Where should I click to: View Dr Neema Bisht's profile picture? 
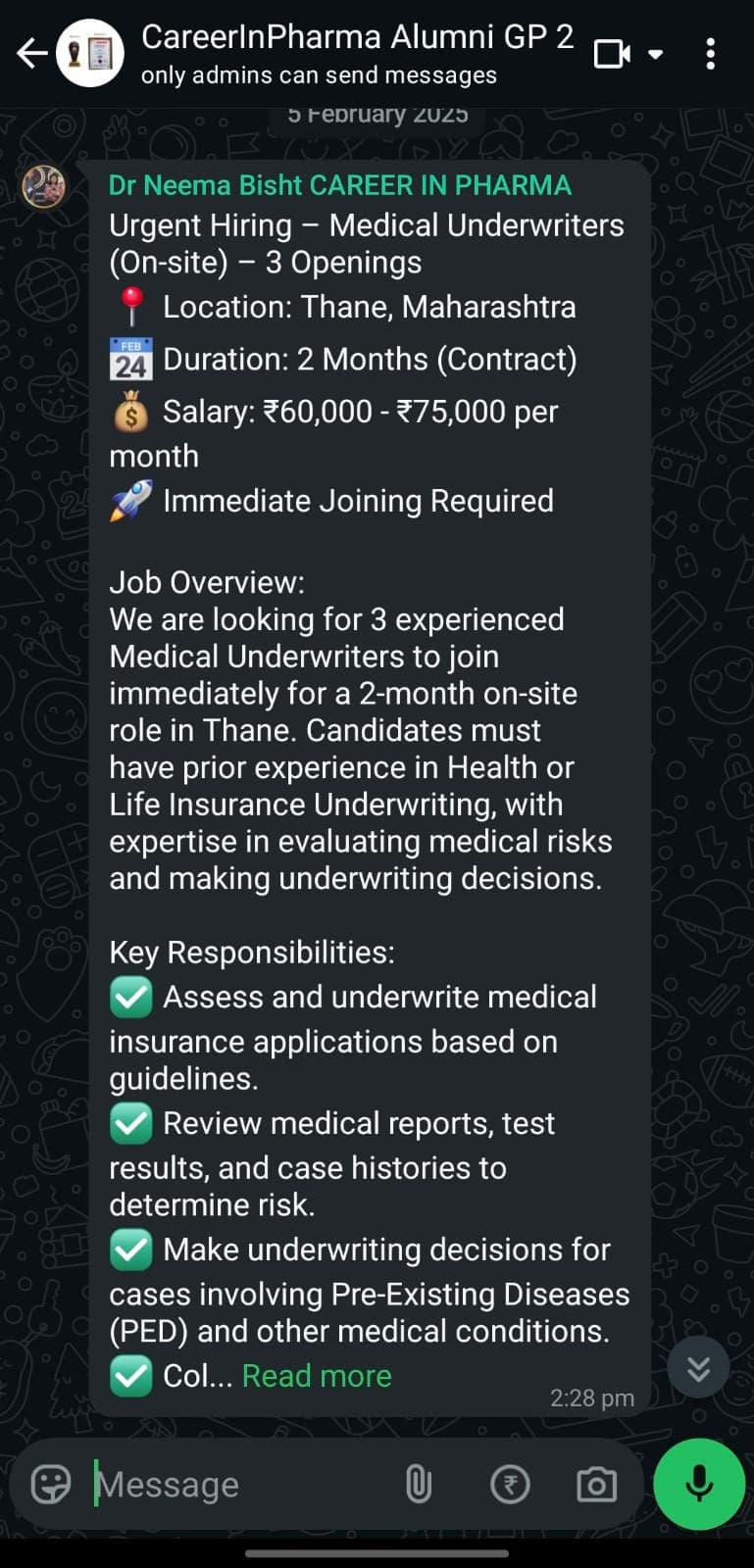point(44,186)
